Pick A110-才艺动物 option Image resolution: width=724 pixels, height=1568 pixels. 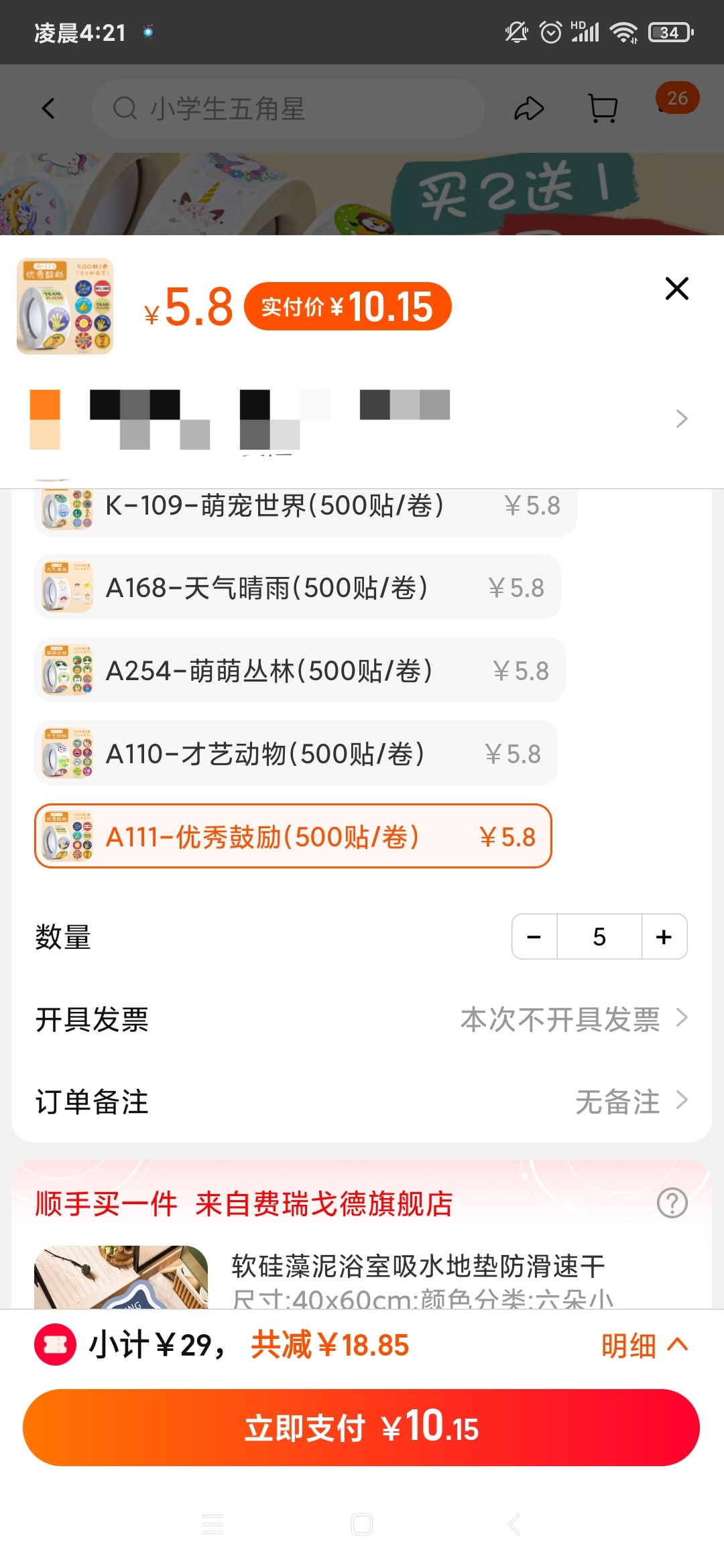coord(296,754)
